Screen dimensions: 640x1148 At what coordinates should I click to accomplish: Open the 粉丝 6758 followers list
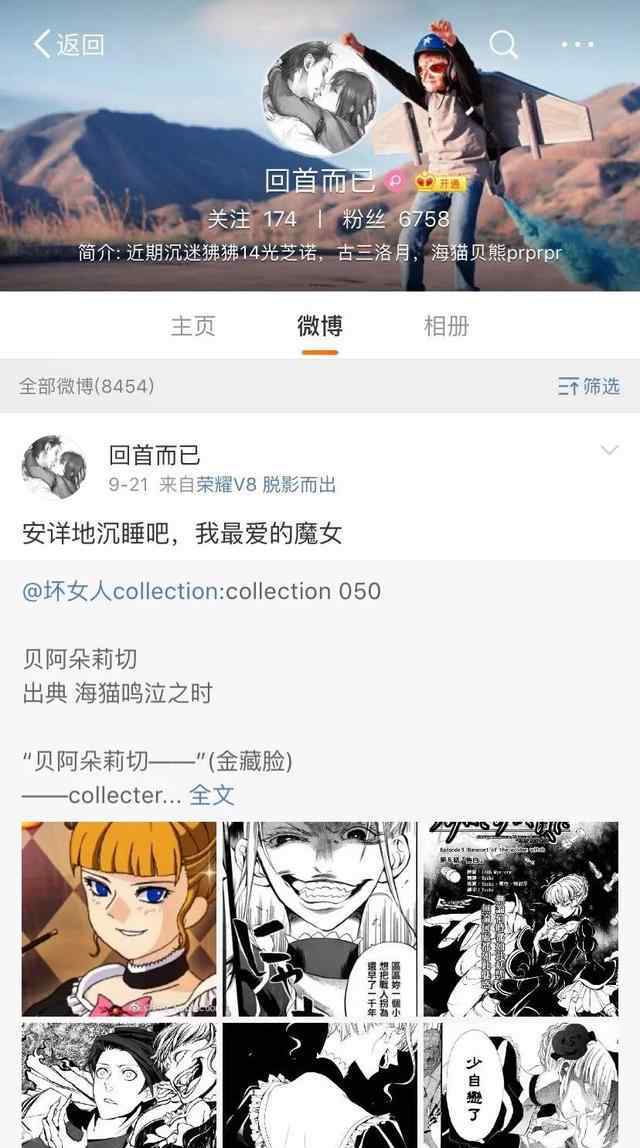pyautogui.click(x=395, y=219)
